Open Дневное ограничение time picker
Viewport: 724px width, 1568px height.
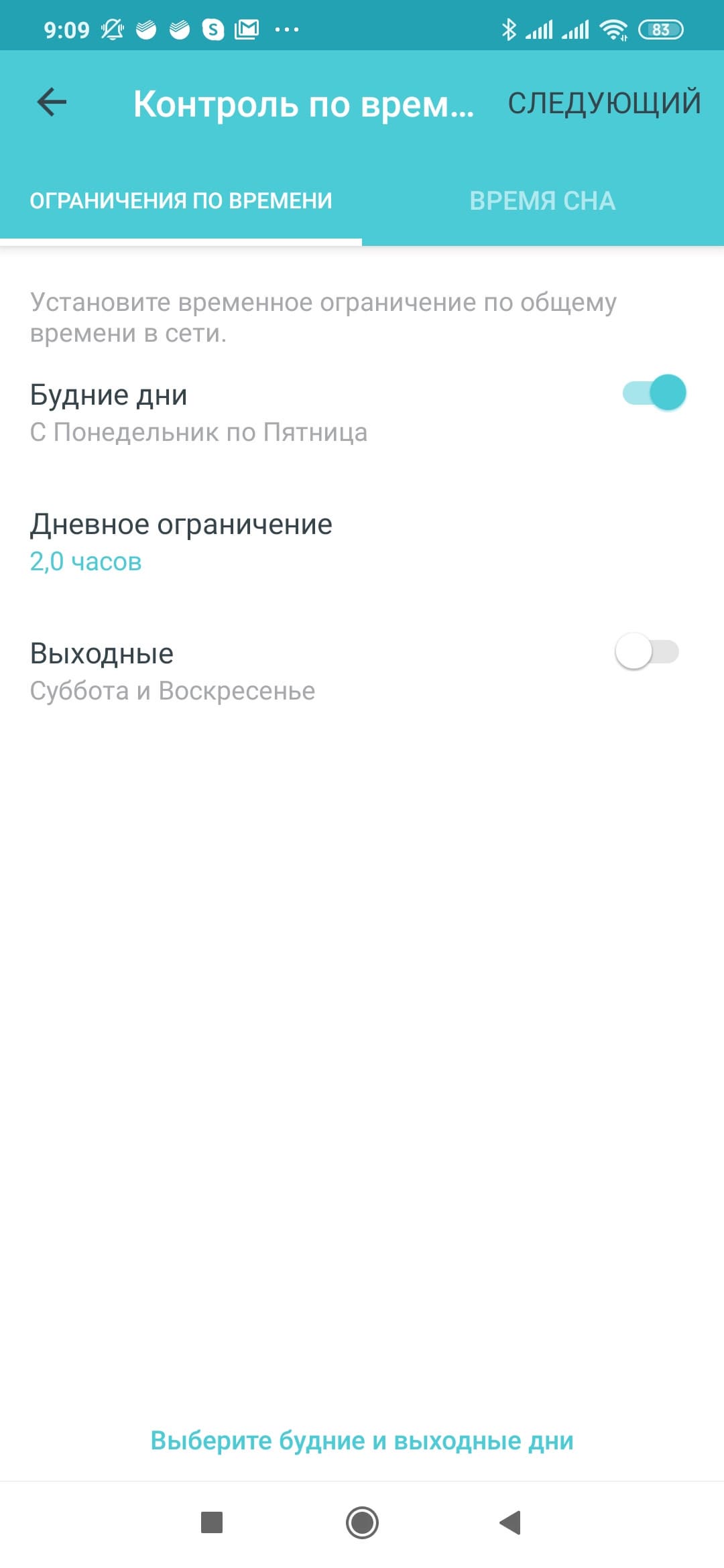pos(181,542)
